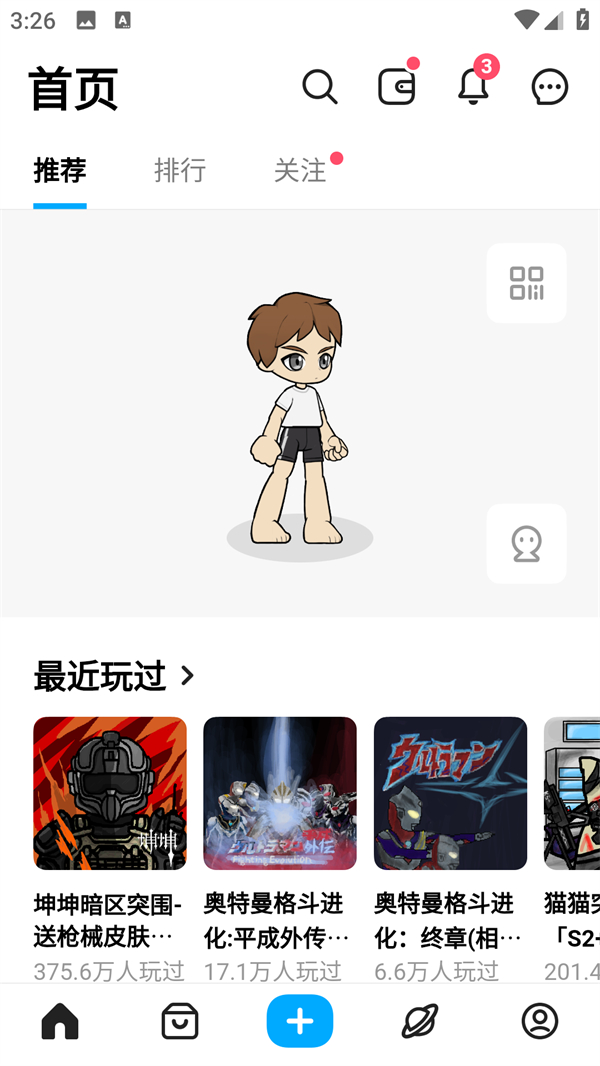Open the search icon
The image size is (600, 1066).
(320, 87)
